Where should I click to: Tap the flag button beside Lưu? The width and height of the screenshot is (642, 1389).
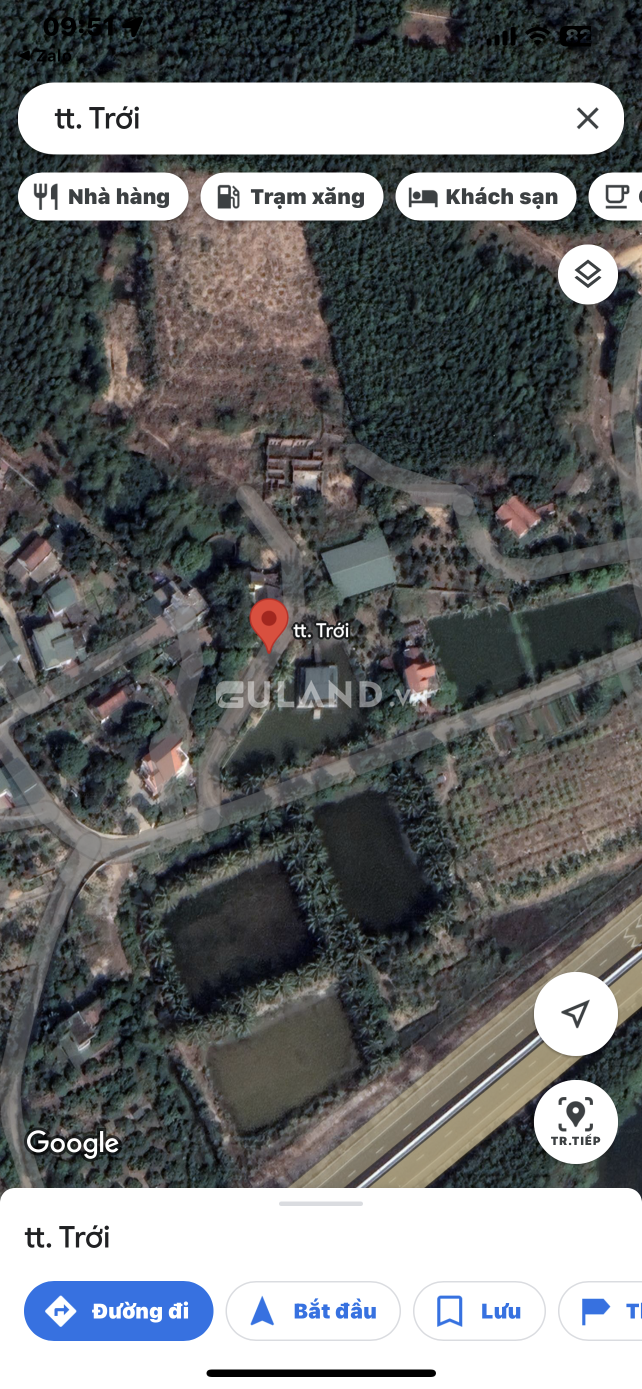(x=605, y=1310)
